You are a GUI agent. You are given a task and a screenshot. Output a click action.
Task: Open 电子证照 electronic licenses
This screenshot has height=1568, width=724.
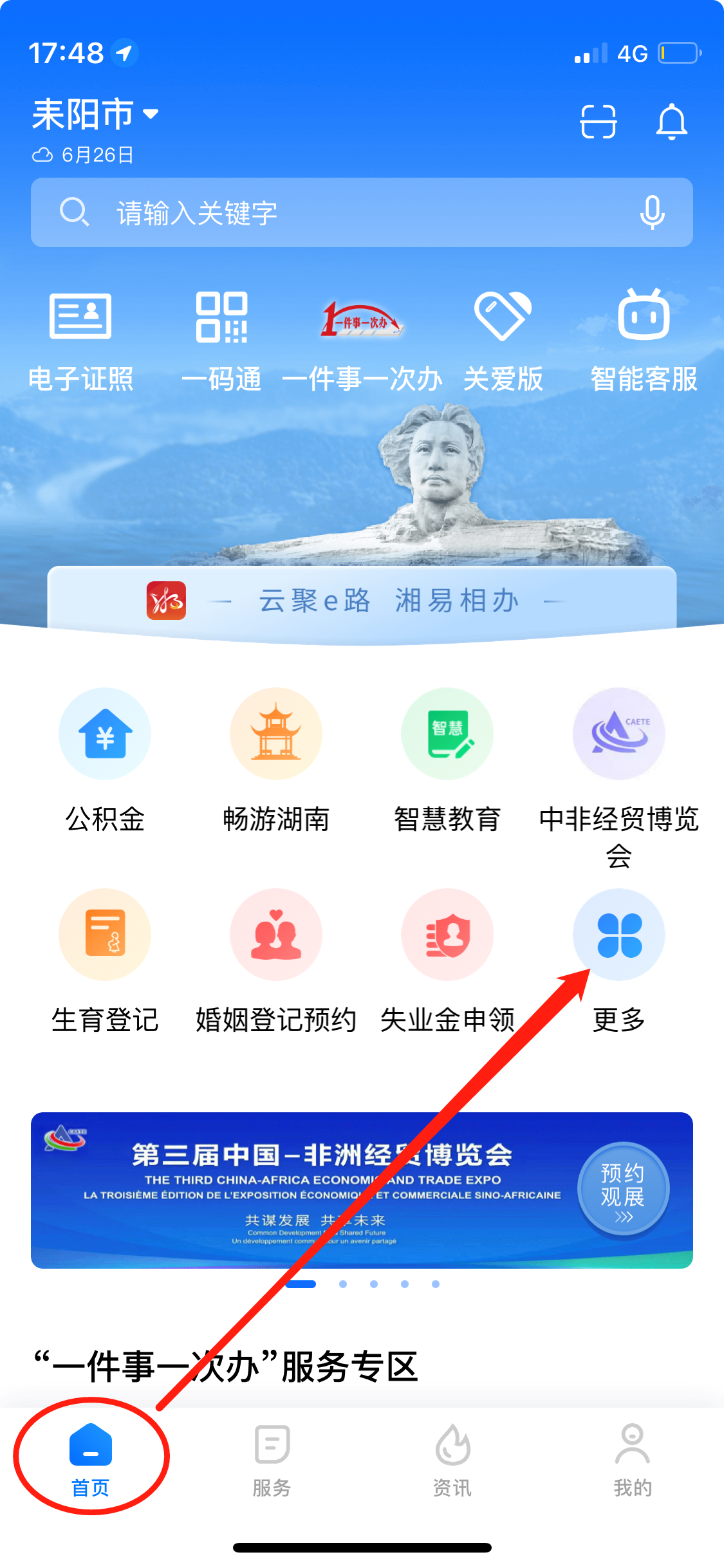point(80,341)
